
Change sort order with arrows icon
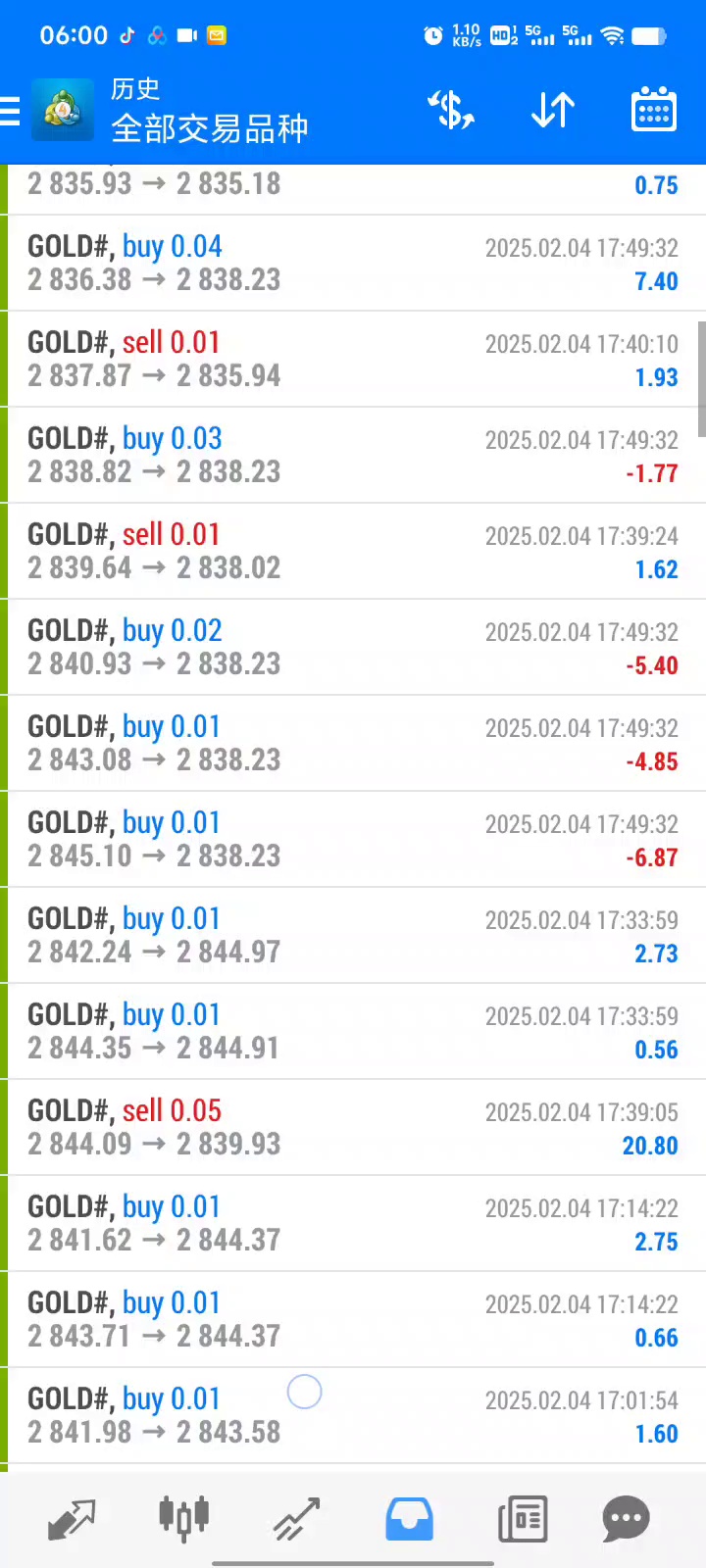(x=553, y=110)
